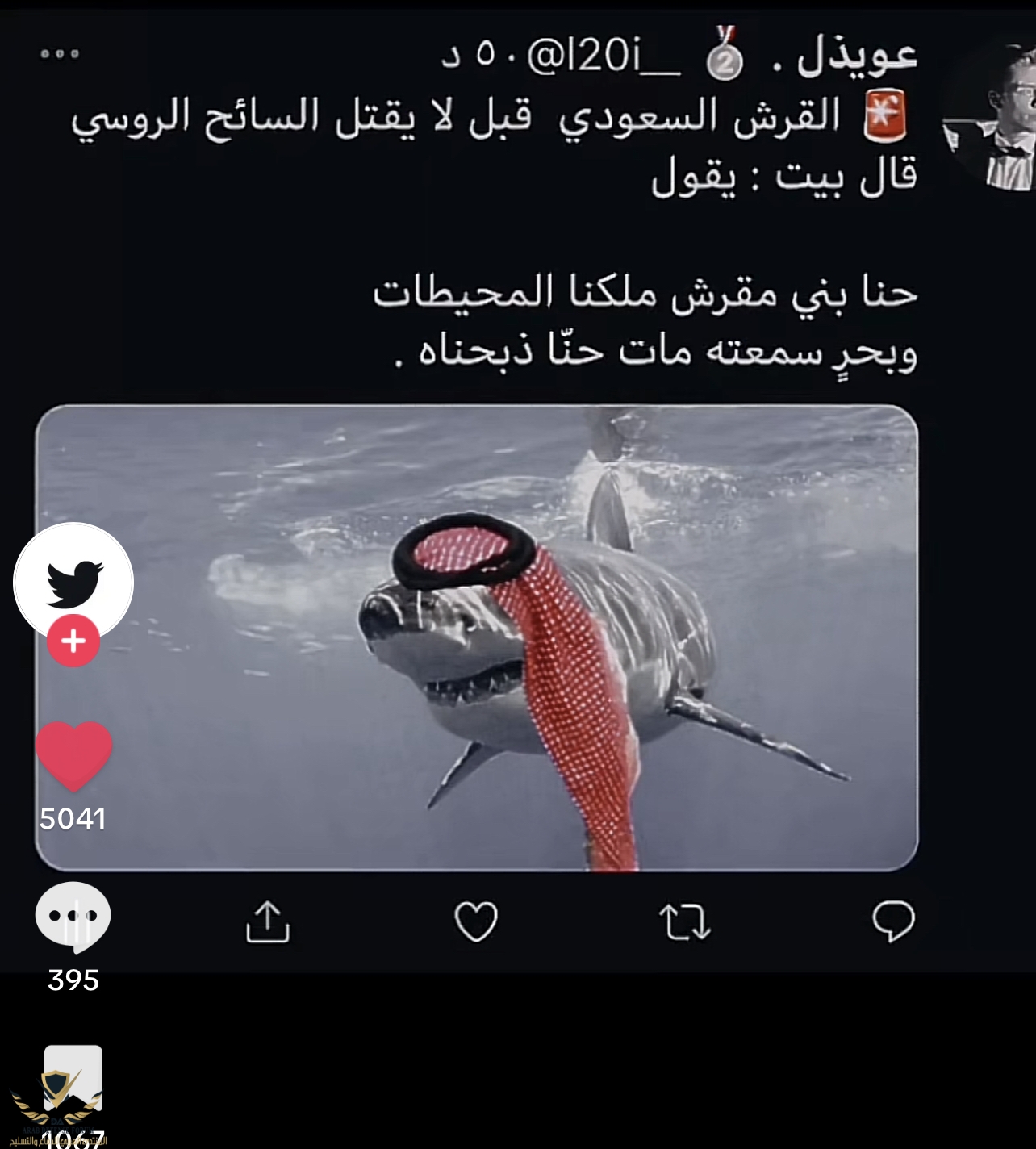Viewport: 1036px width, 1149px height.
Task: Follow the creator with the red plus
Action: click(x=73, y=641)
